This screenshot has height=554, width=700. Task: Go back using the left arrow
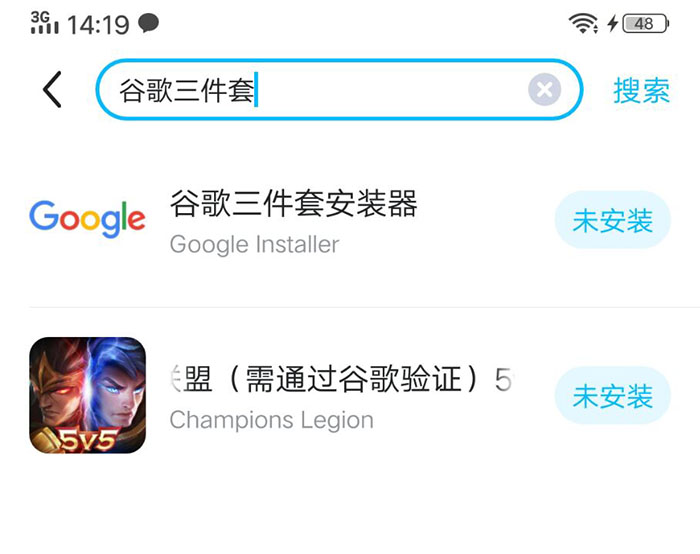(52, 90)
